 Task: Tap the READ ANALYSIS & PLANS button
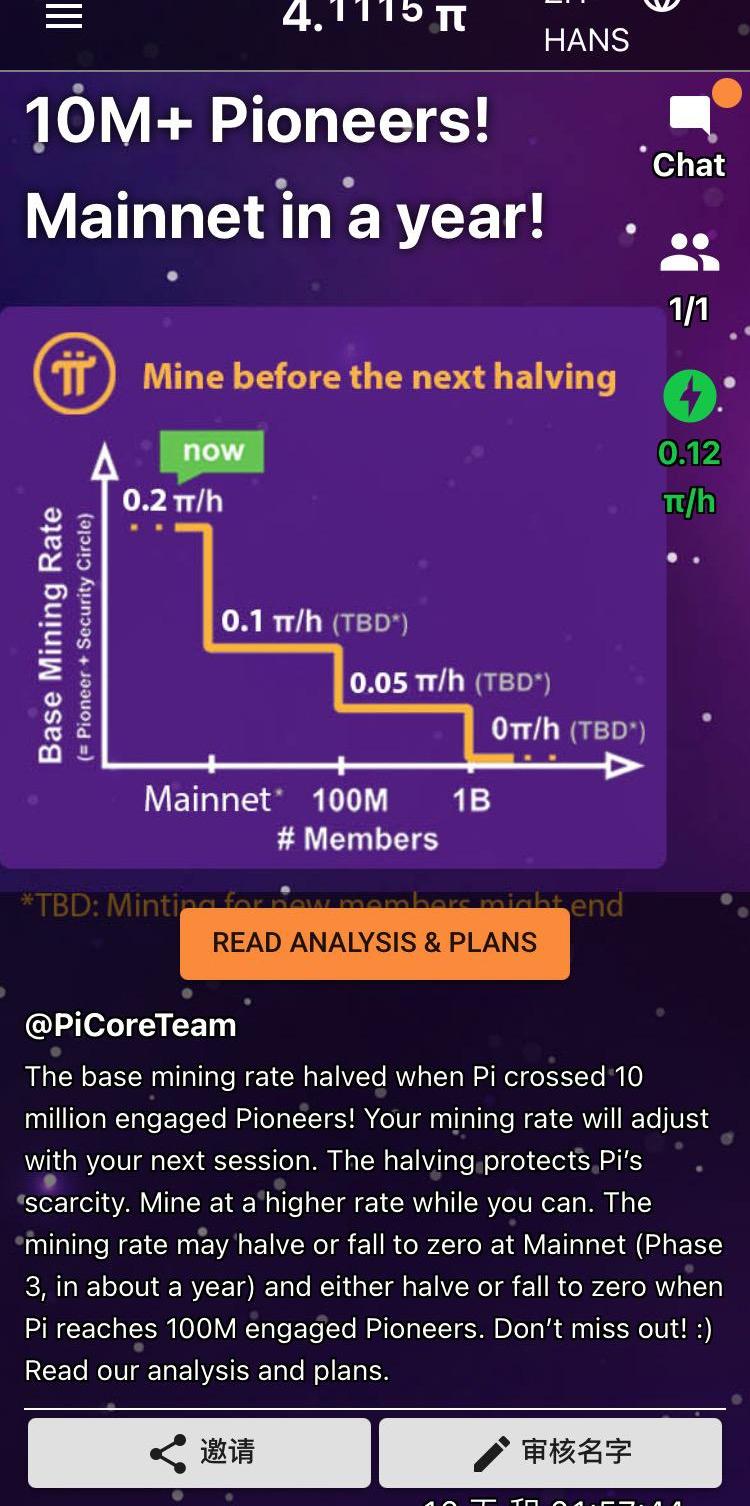pyautogui.click(x=375, y=943)
